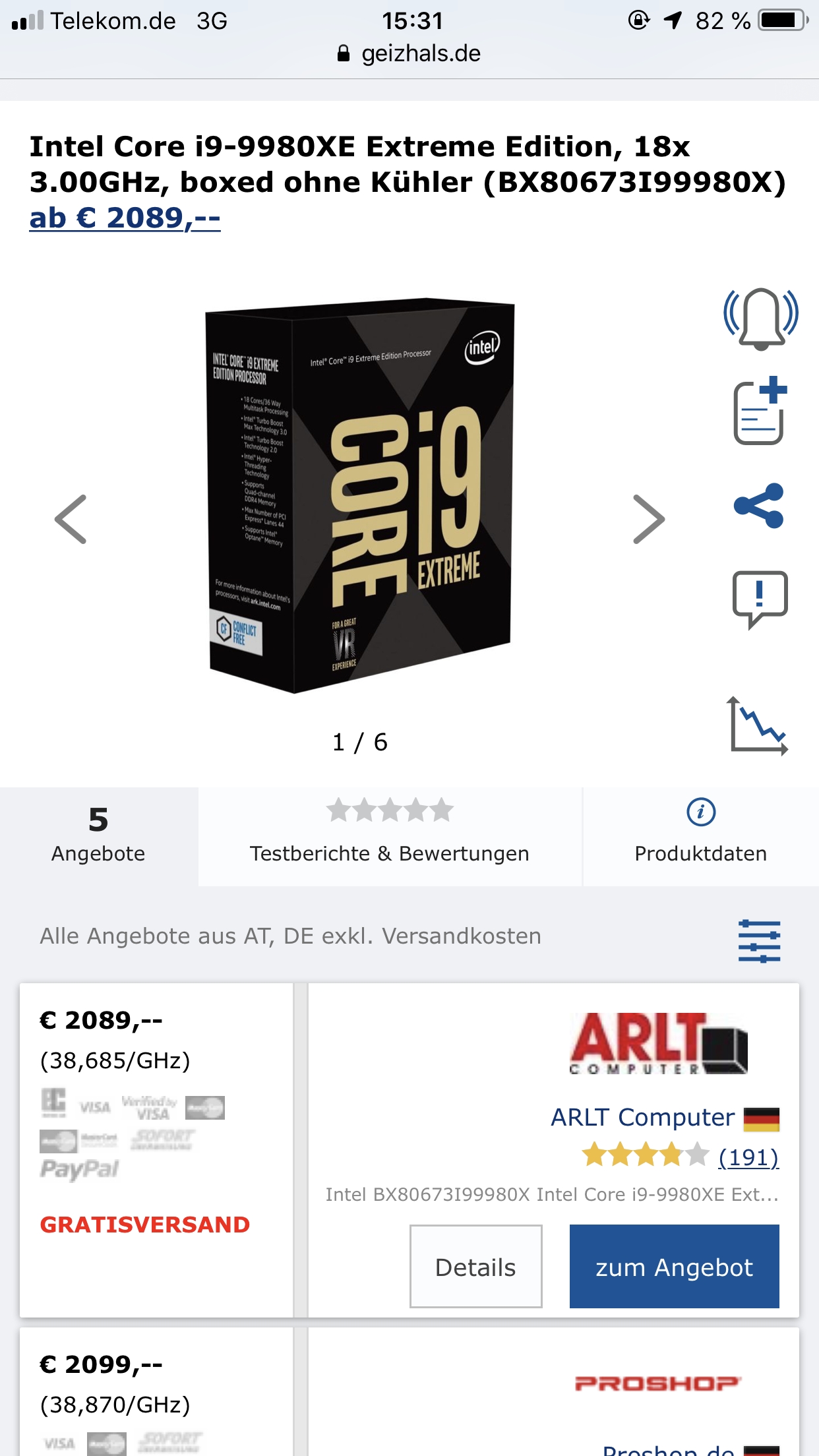Screen dimensions: 819x1456
Task: Open ARLT Computer shop link
Action: tap(643, 1118)
